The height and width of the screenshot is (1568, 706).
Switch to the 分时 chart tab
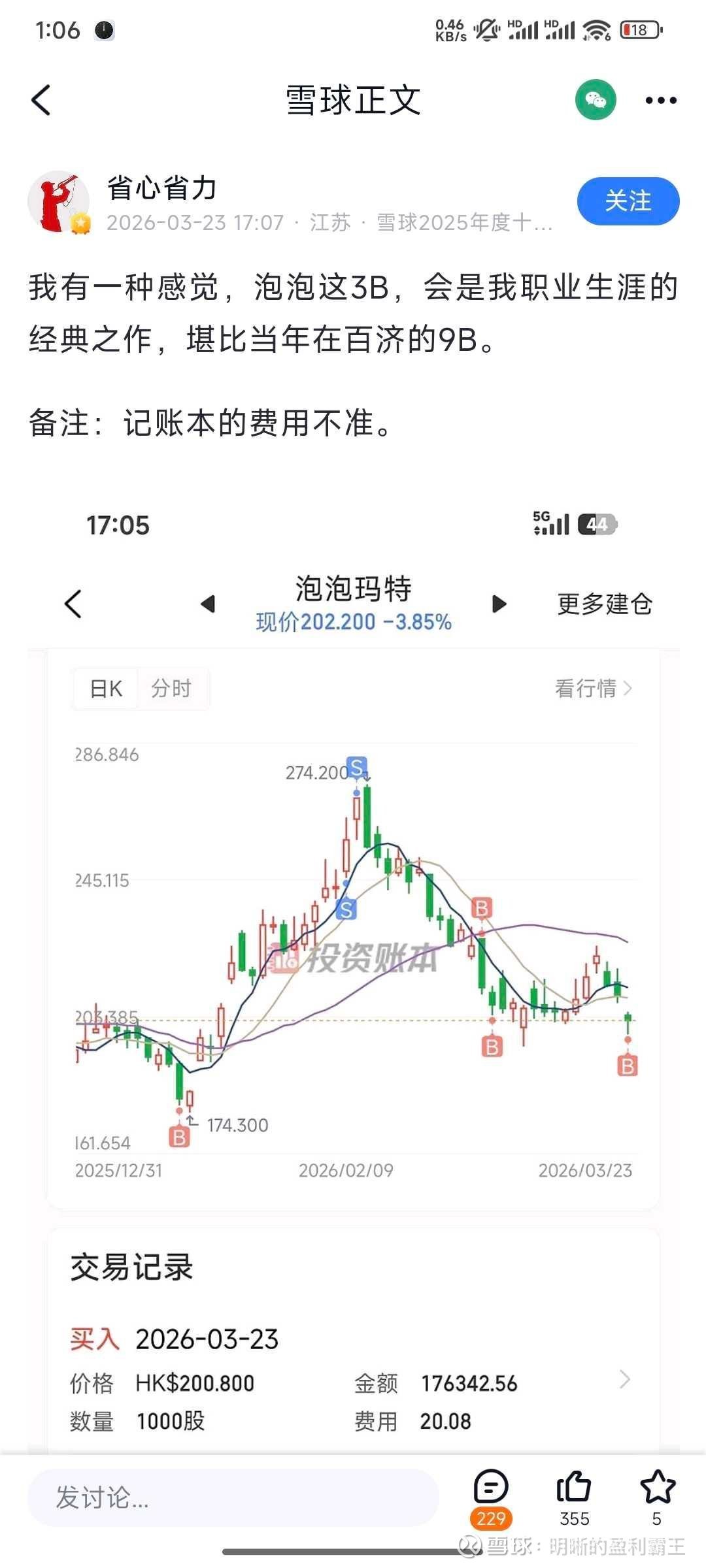click(172, 689)
